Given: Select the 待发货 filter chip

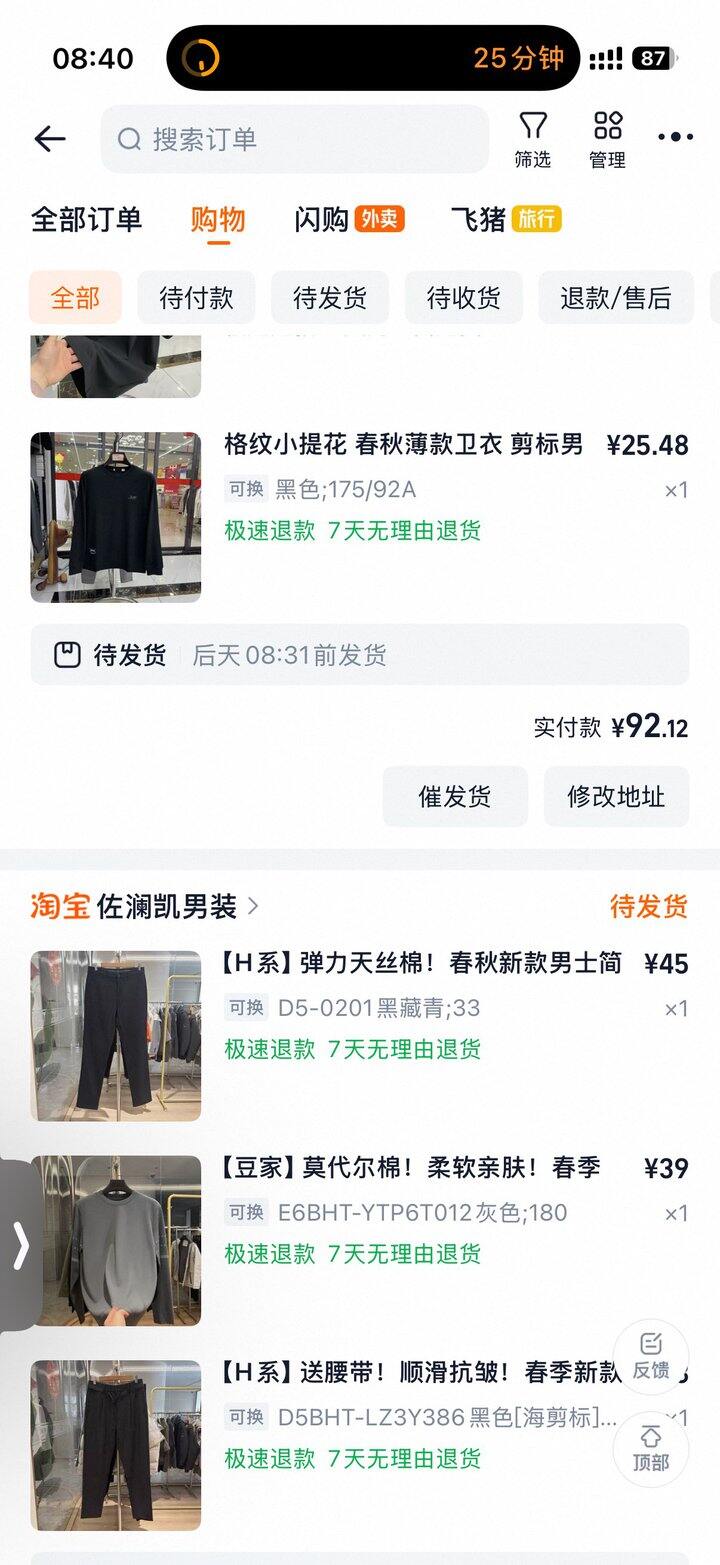Looking at the screenshot, I should (x=330, y=298).
